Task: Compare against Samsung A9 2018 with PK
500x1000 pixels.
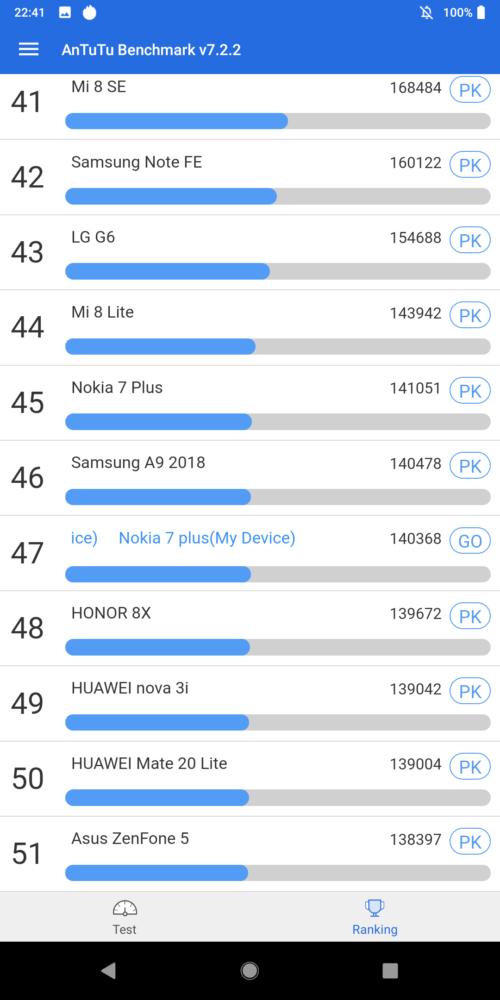Action: point(470,466)
